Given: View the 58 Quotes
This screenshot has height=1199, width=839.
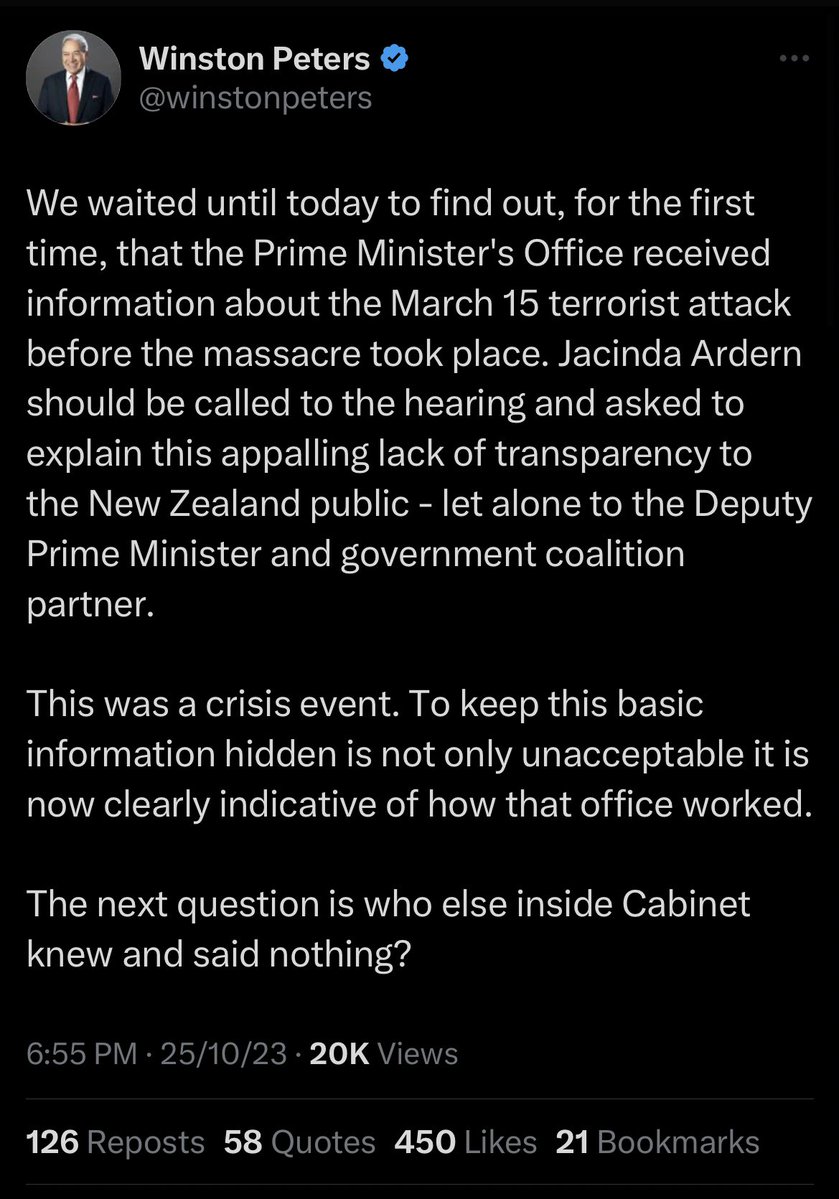Looking at the screenshot, I should pyautogui.click(x=300, y=1142).
